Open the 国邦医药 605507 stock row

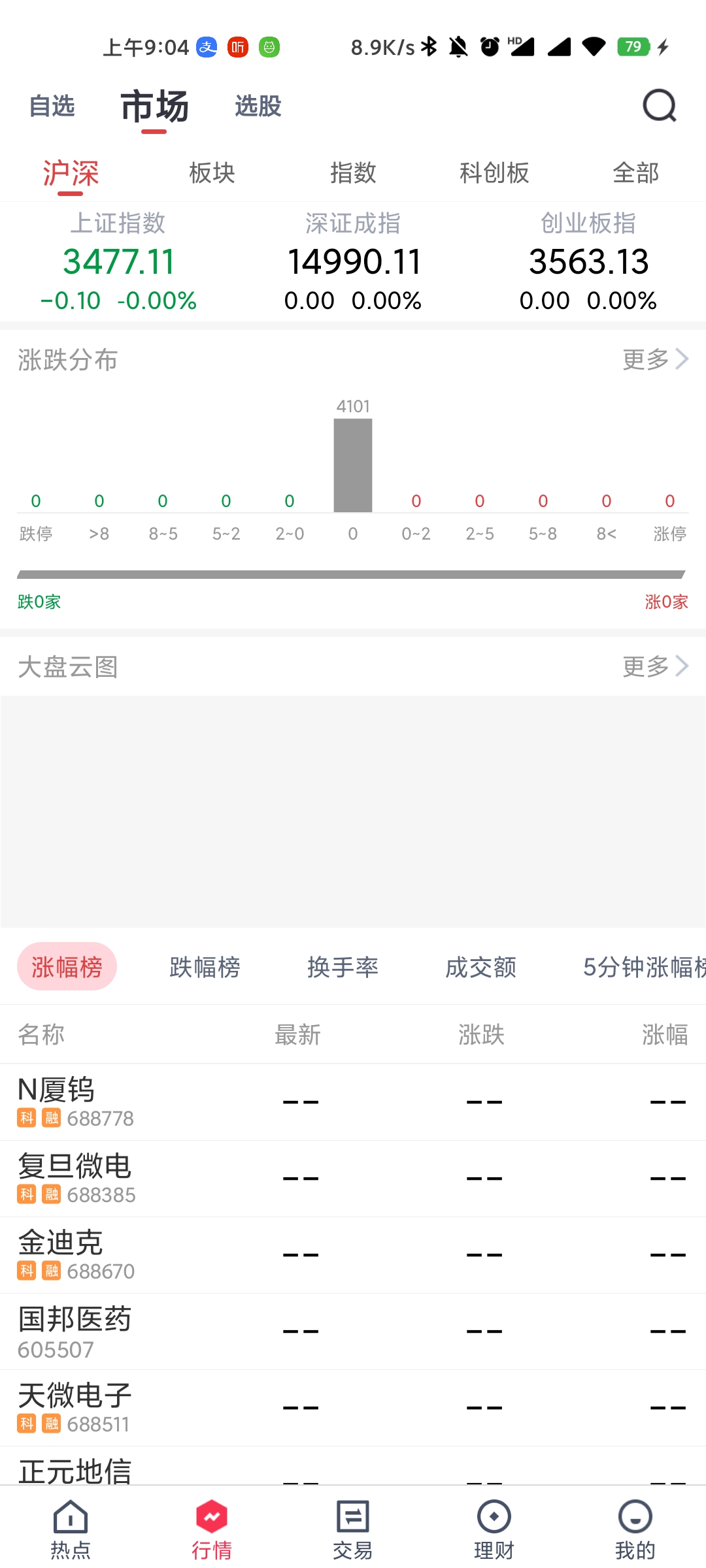click(x=353, y=1331)
